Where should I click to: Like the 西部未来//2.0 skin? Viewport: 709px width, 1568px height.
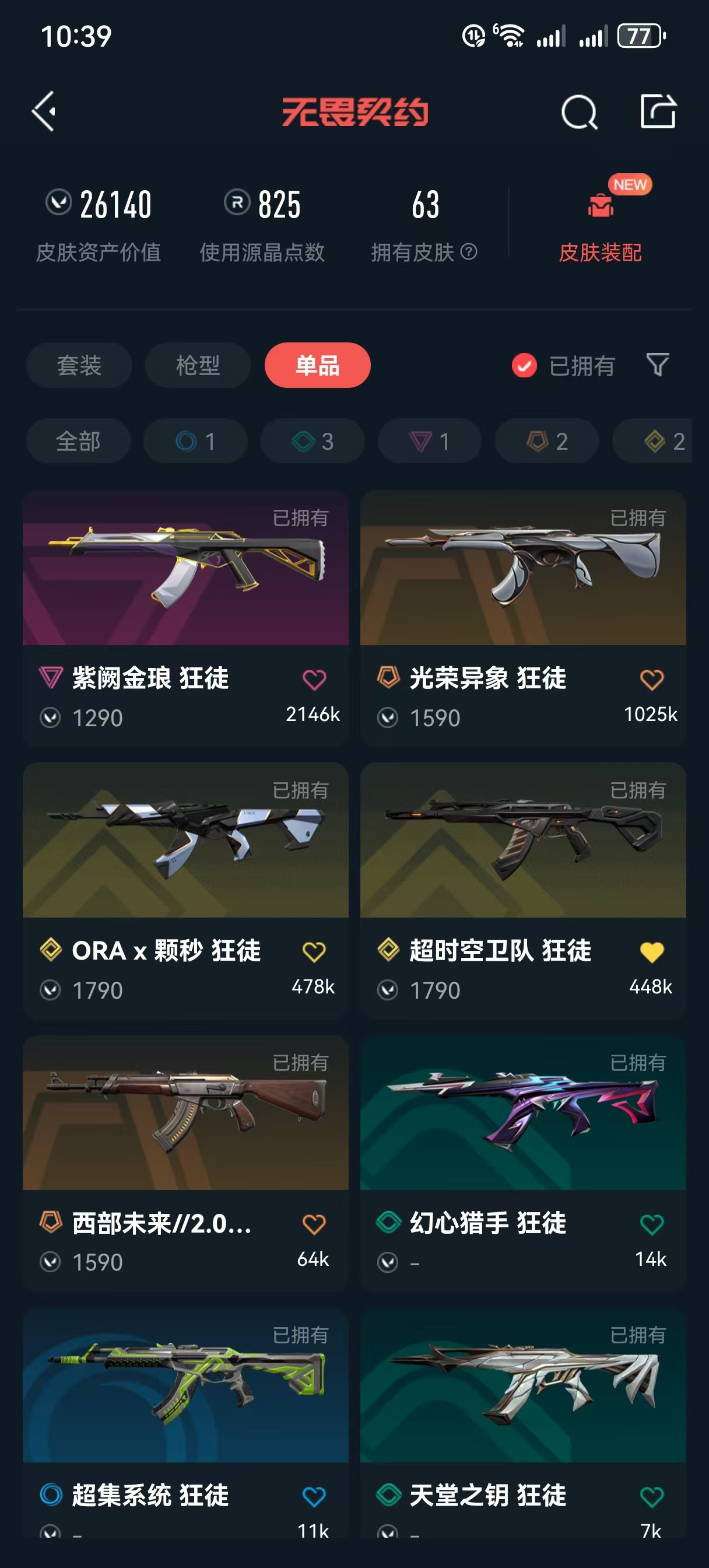(314, 1224)
